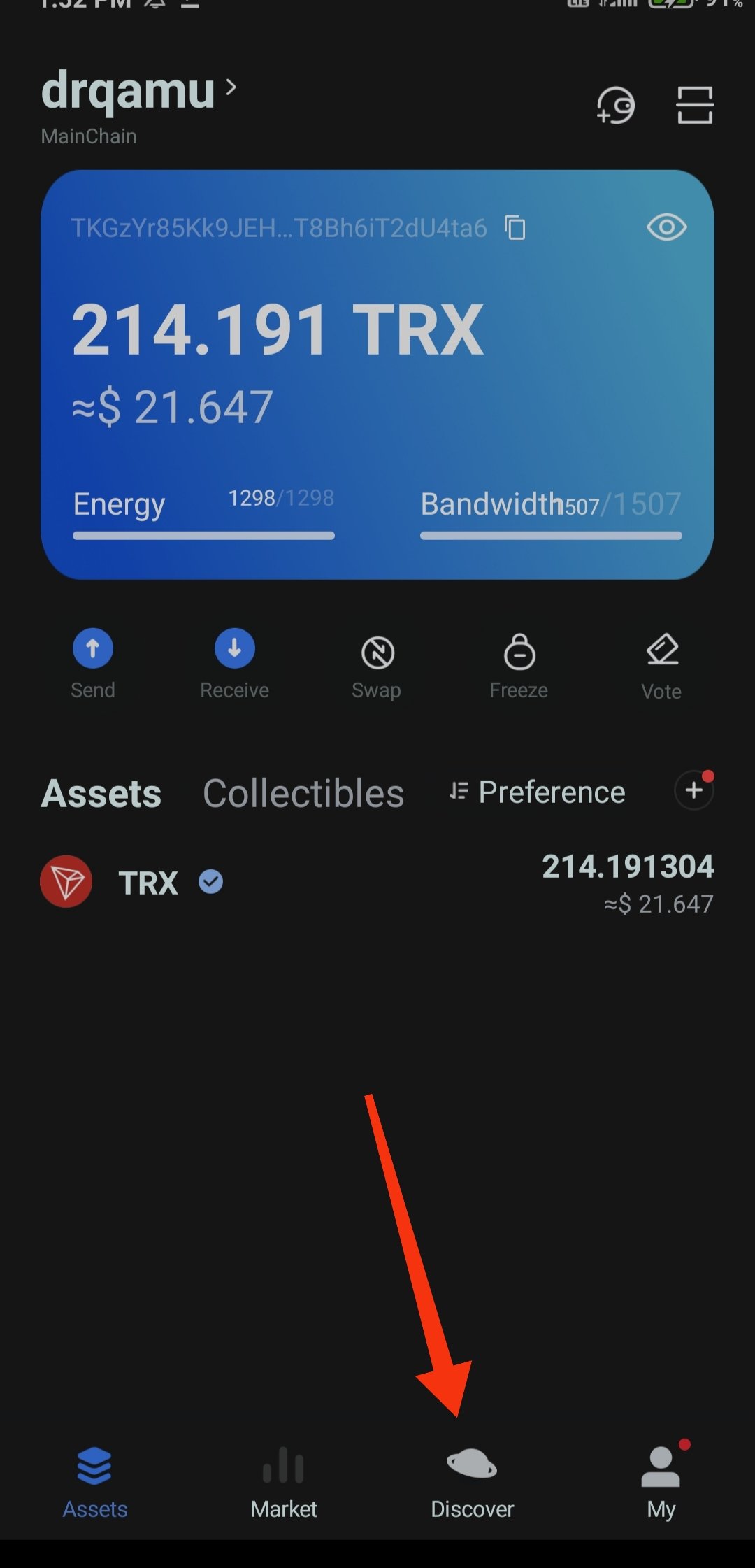
Task: Copy the wallet address
Action: 515,227
